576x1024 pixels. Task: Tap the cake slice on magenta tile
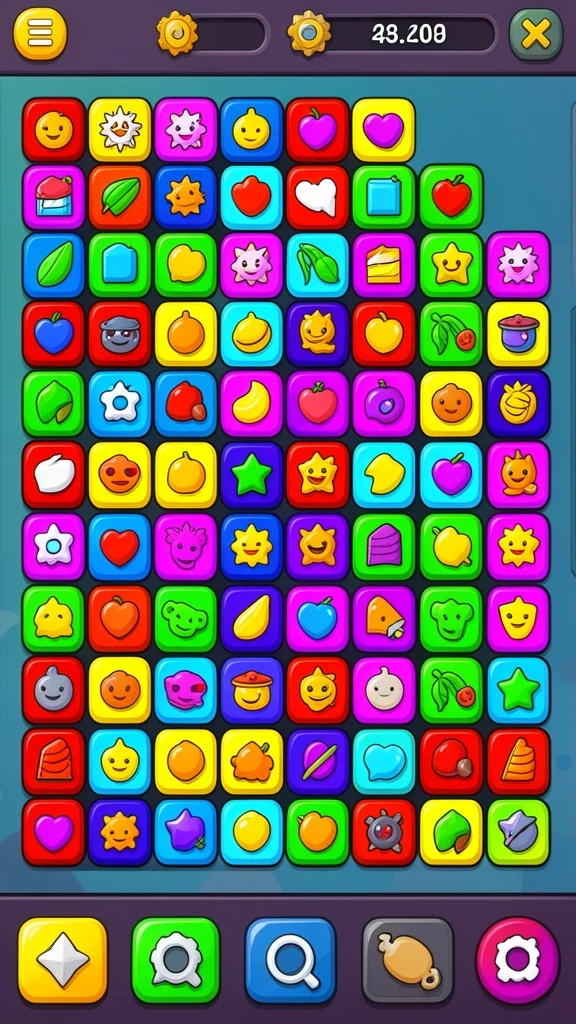coord(384,265)
